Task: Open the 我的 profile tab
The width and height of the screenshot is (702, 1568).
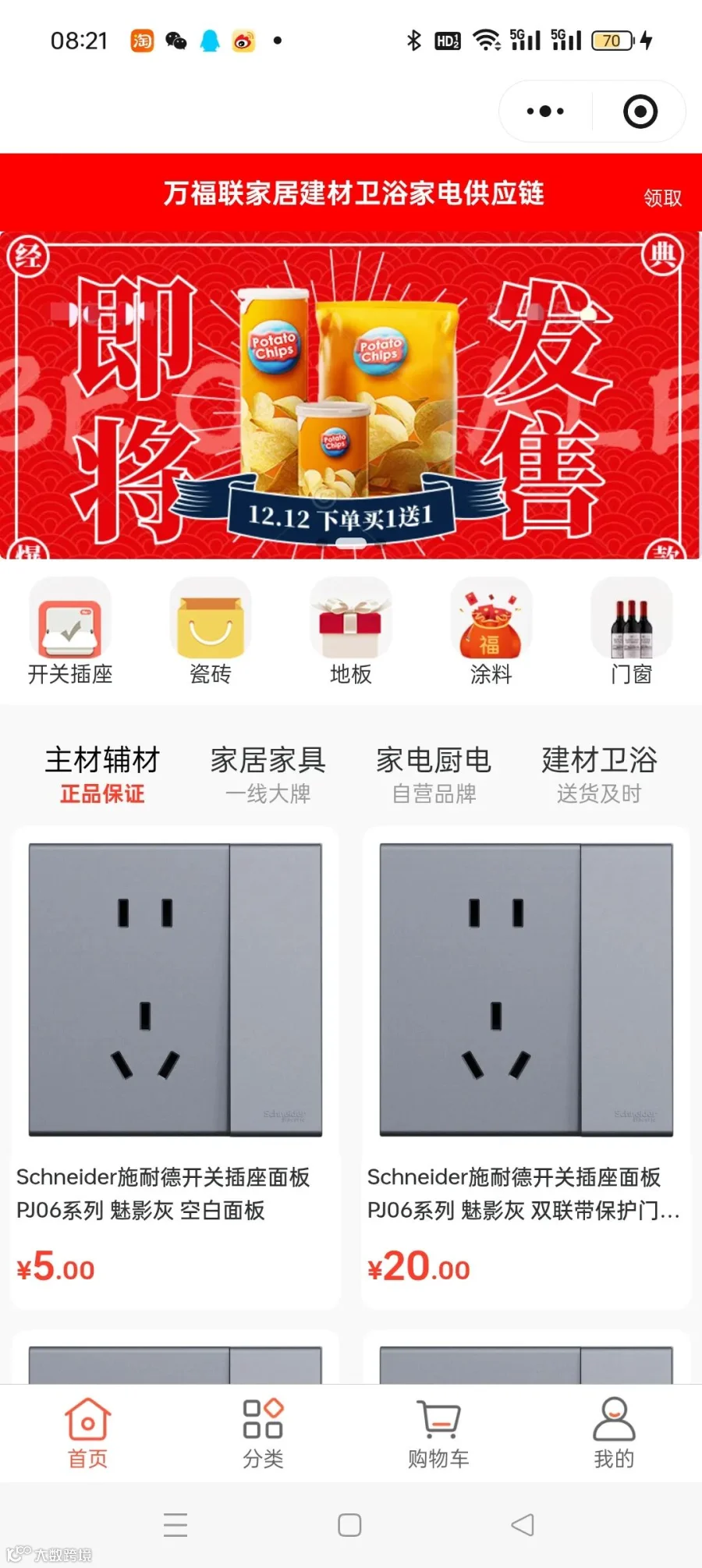Action: click(x=614, y=1434)
